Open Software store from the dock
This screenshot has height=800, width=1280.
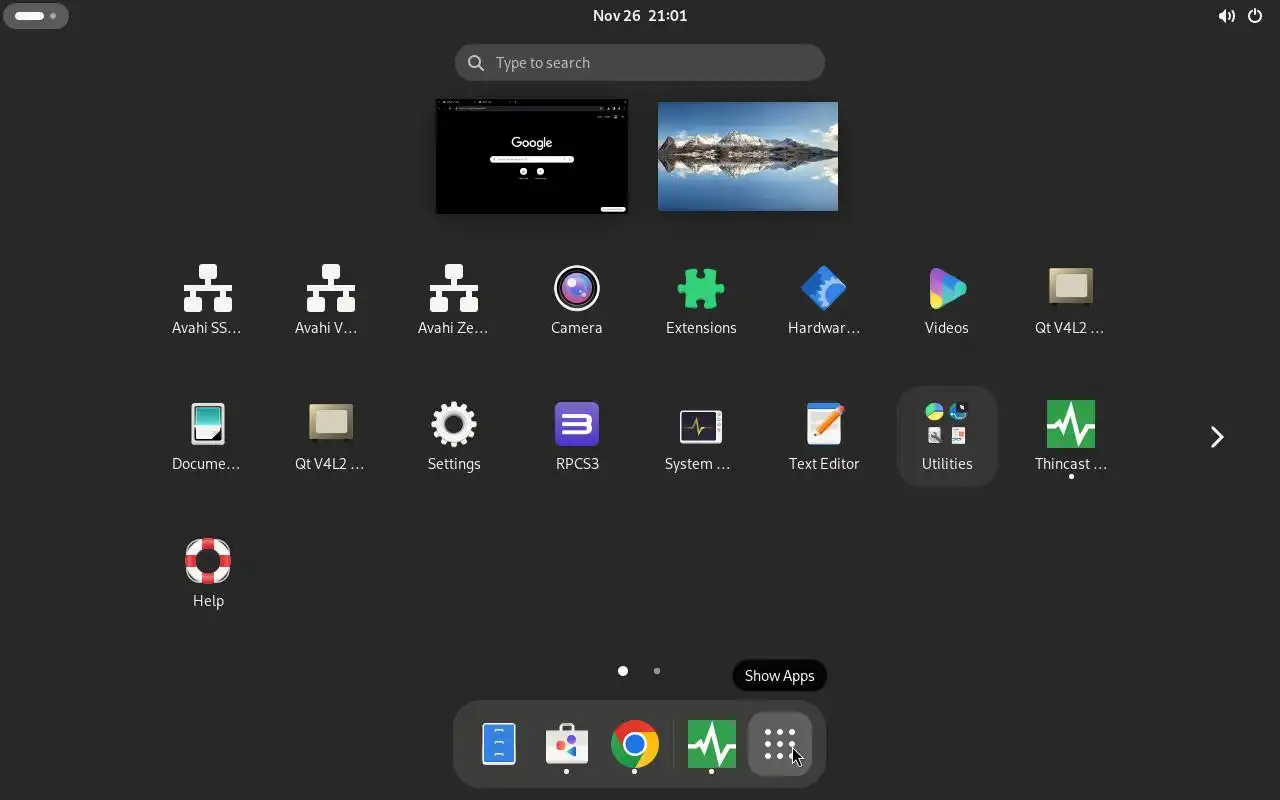coord(566,744)
